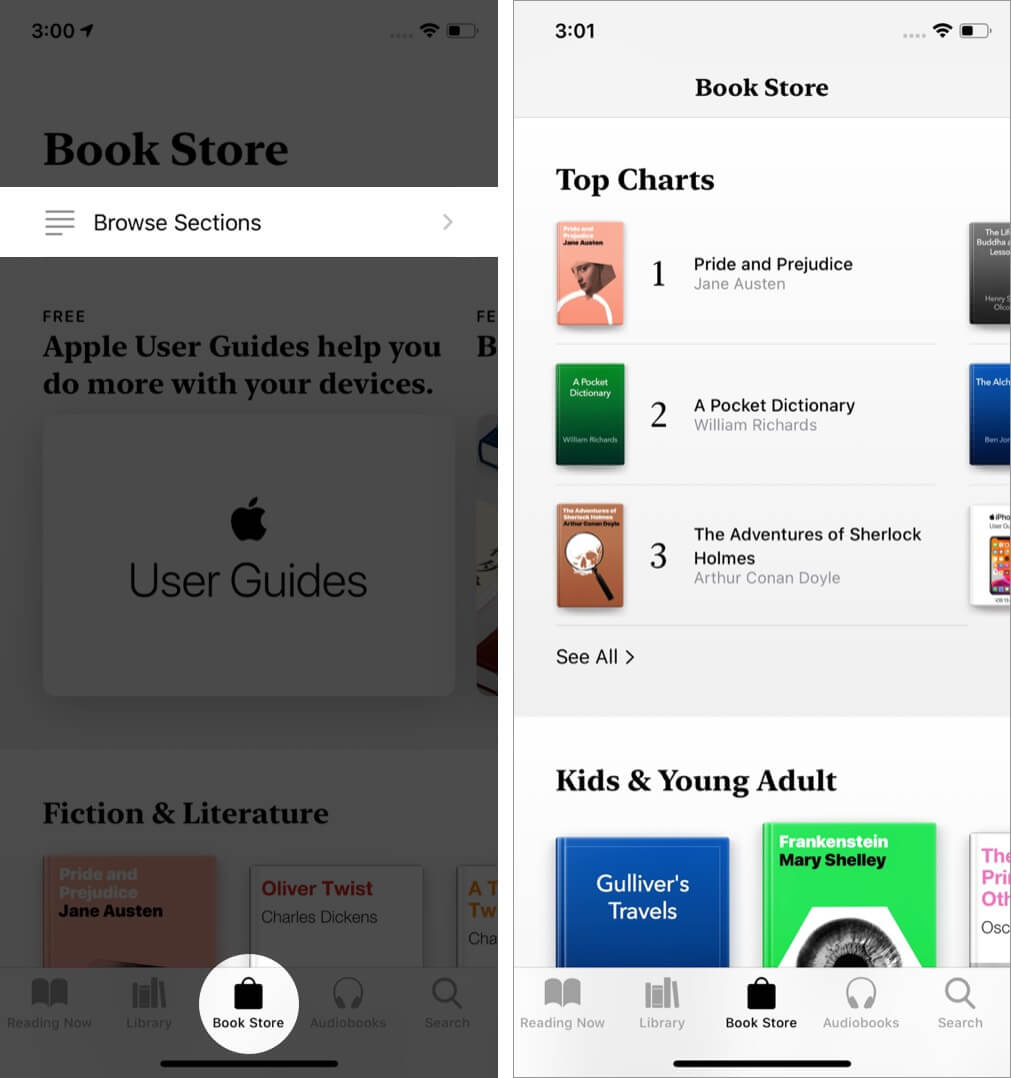Viewport: 1011px width, 1078px height.
Task: Tap the highlighted Book Store tab
Action: [248, 1003]
